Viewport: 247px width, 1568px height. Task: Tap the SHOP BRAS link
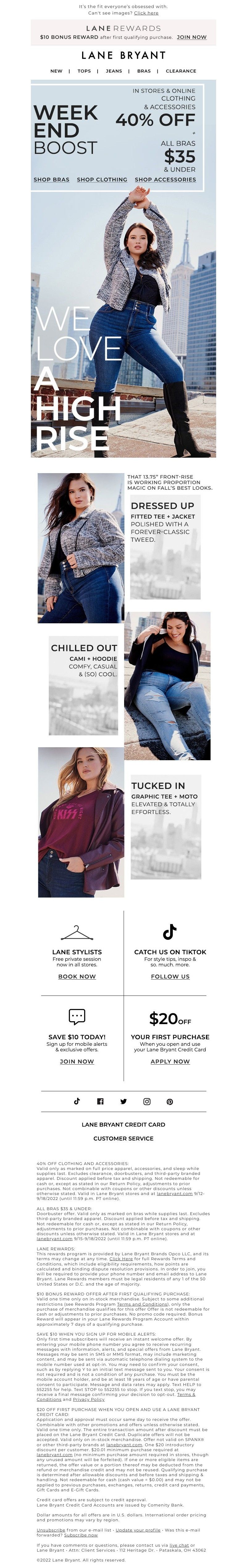tap(51, 180)
